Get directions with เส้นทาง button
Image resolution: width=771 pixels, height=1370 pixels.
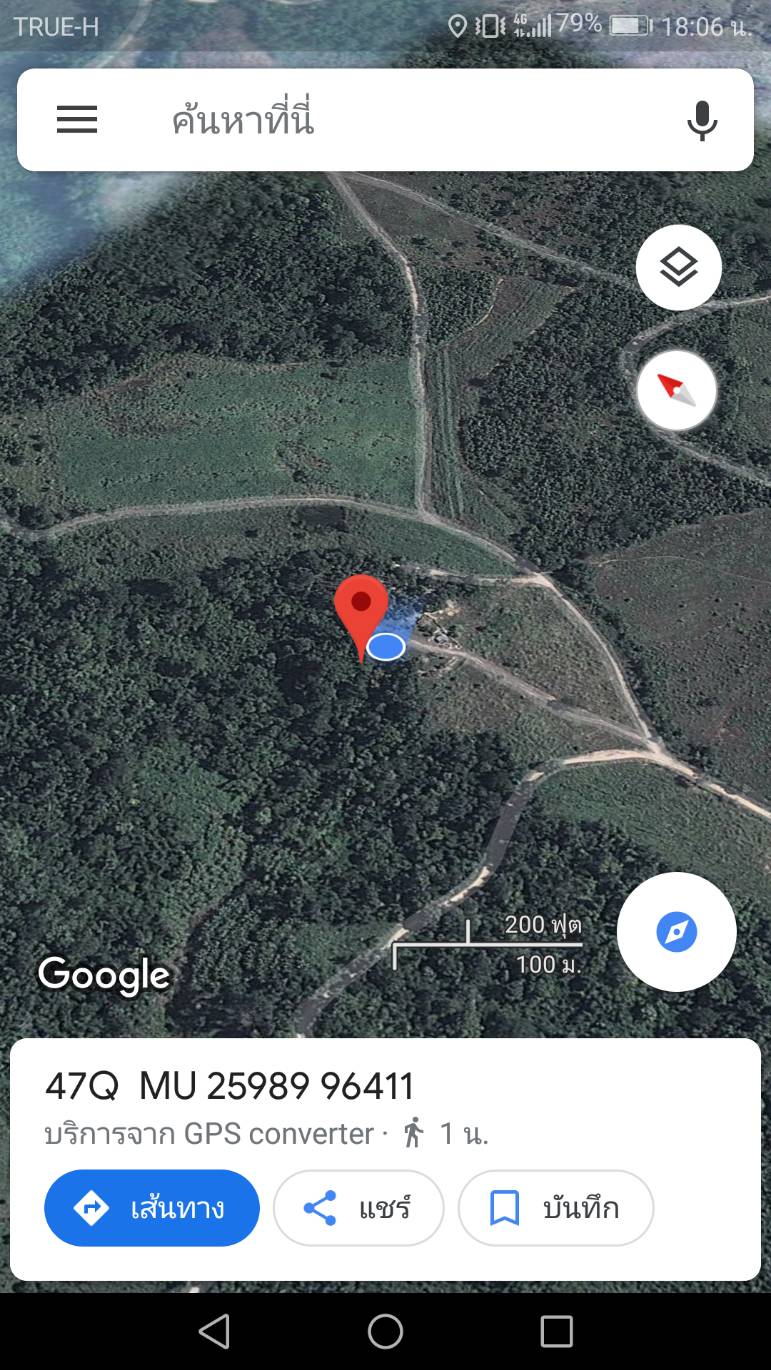[x=152, y=1208]
